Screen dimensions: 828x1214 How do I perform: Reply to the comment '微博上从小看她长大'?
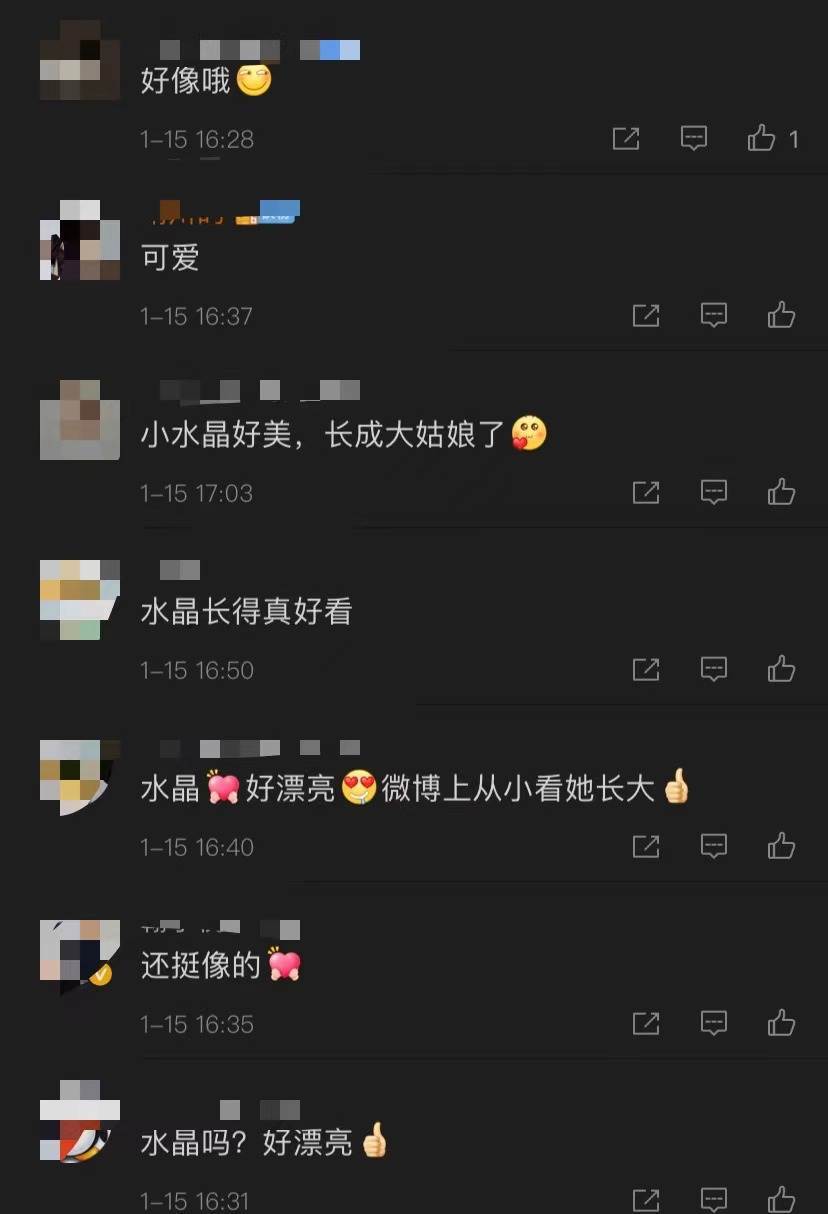[713, 846]
